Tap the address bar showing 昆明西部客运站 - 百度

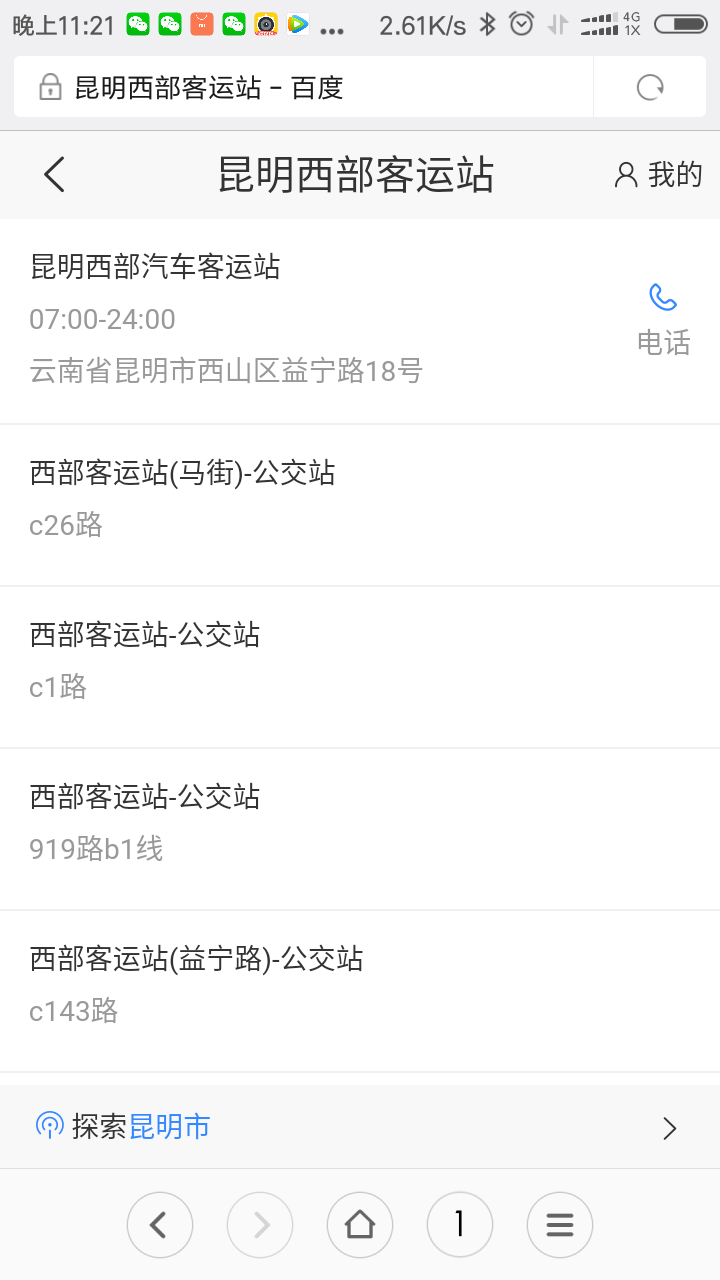pyautogui.click(x=304, y=88)
